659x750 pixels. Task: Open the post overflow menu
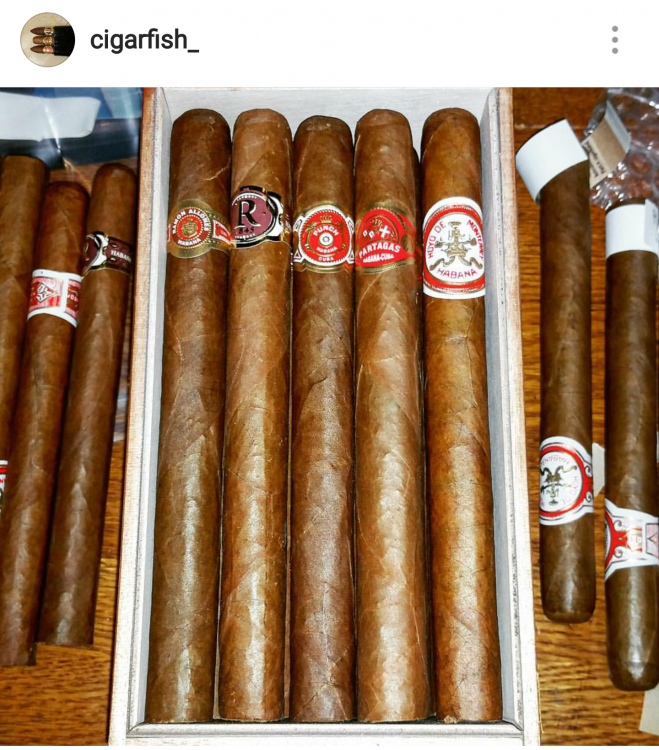(x=614, y=40)
